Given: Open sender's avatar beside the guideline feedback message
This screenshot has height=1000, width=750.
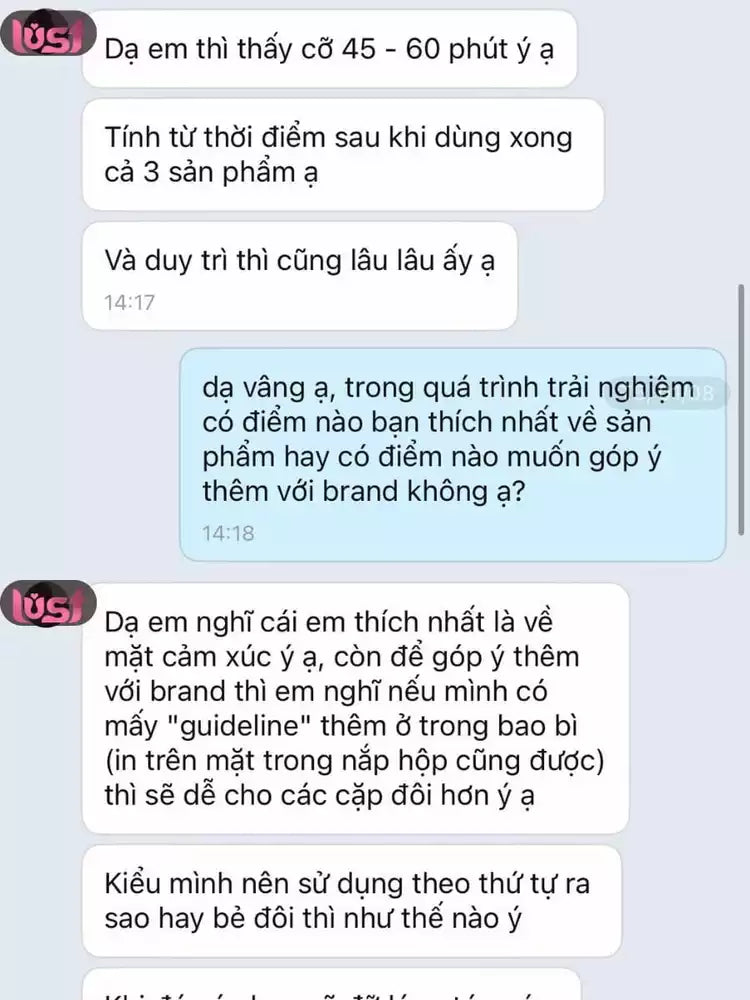Looking at the screenshot, I should click(x=41, y=602).
